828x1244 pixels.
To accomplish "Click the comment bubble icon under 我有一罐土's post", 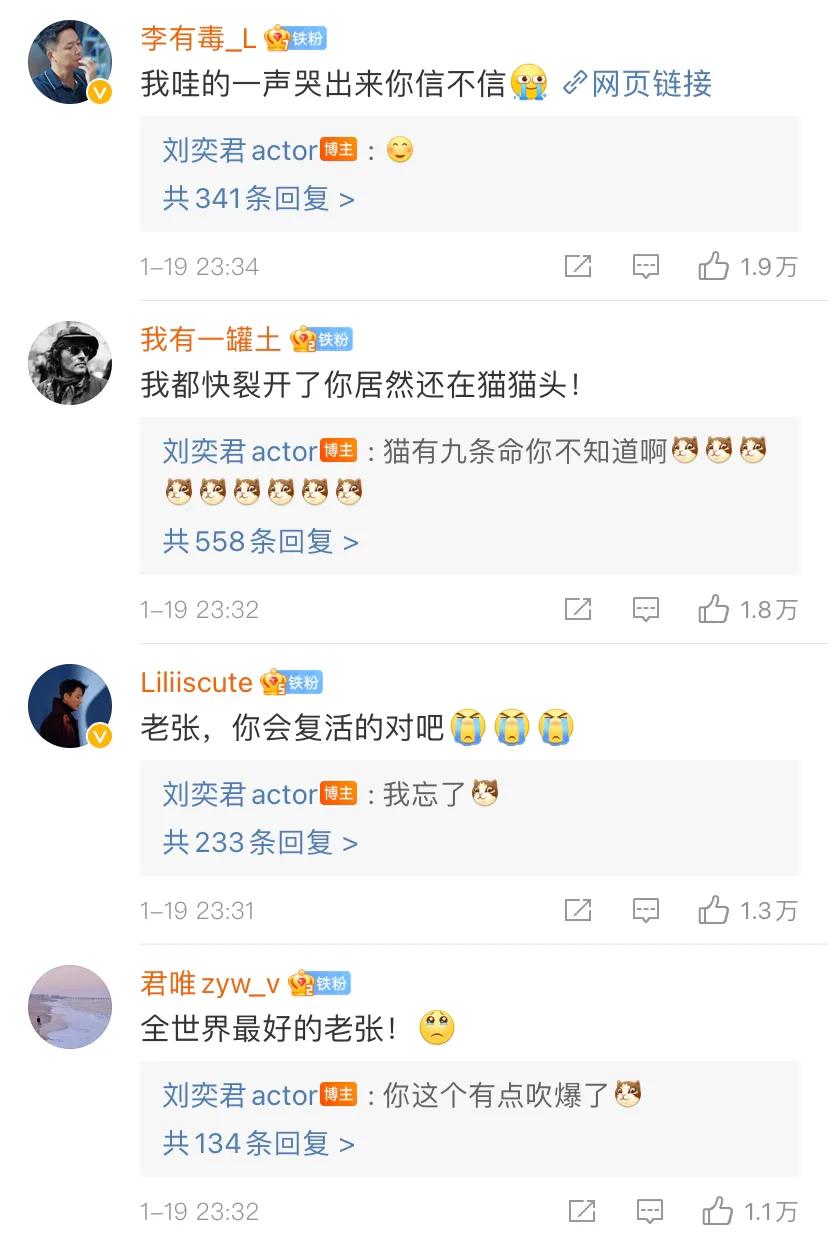I will click(x=646, y=608).
